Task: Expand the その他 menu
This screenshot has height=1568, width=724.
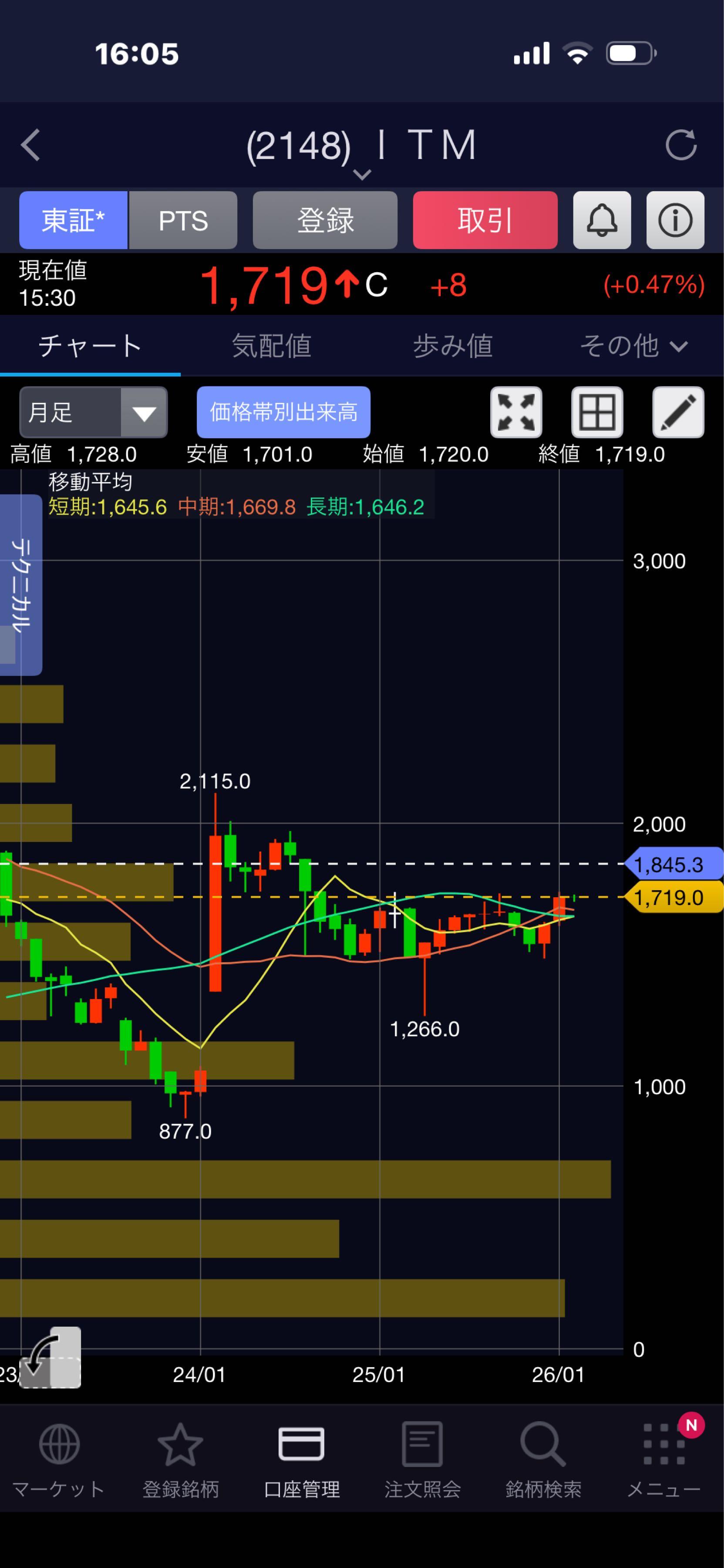Action: point(633,346)
